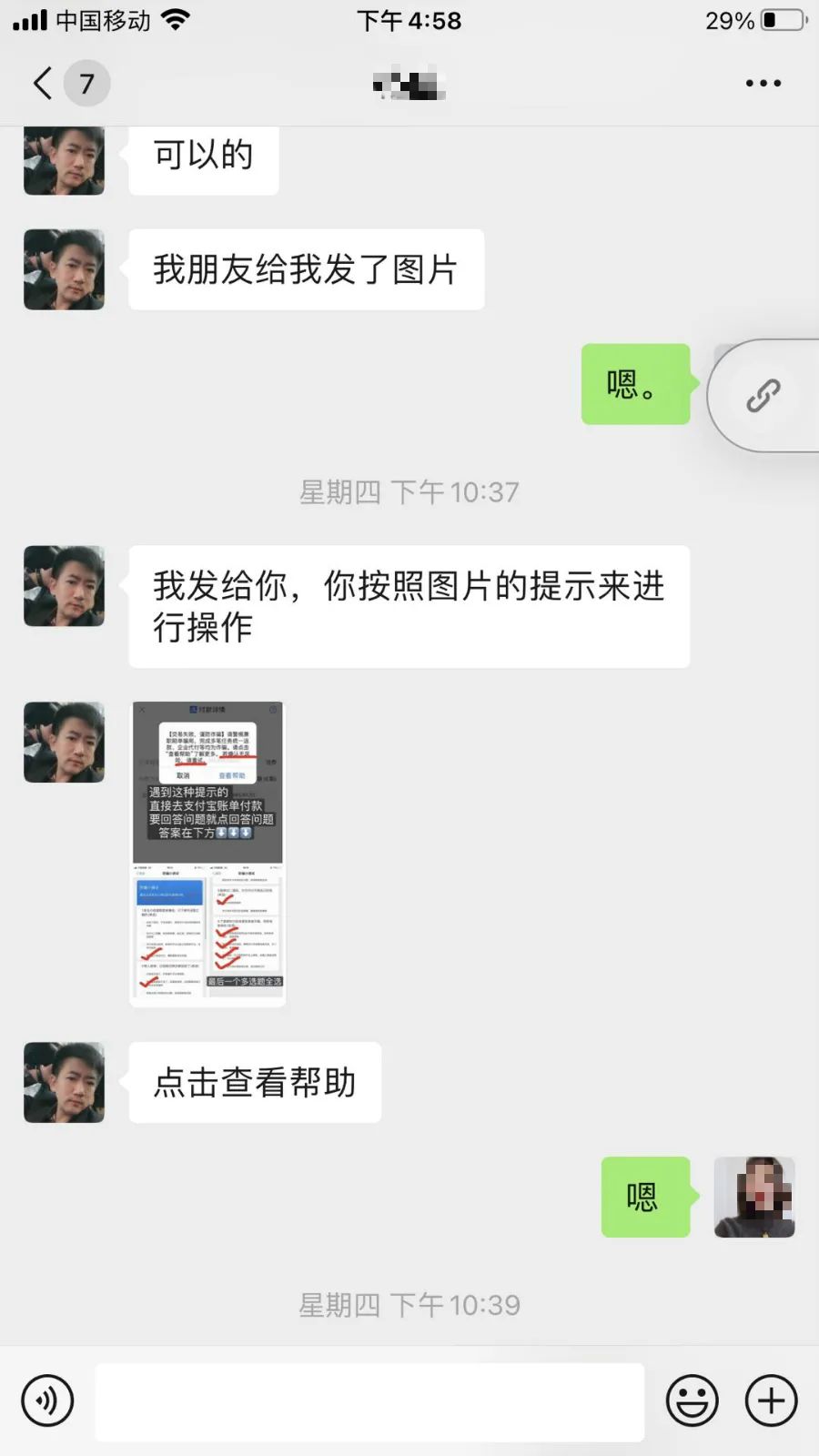Open the received screenshot image message
The image size is (819, 1456).
pyautogui.click(x=207, y=853)
